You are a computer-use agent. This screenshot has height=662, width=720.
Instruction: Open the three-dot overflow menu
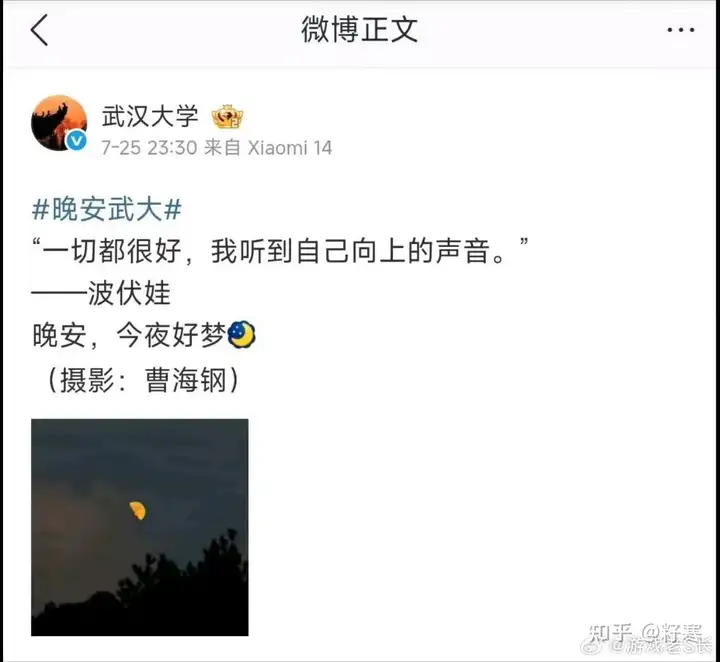coord(680,31)
